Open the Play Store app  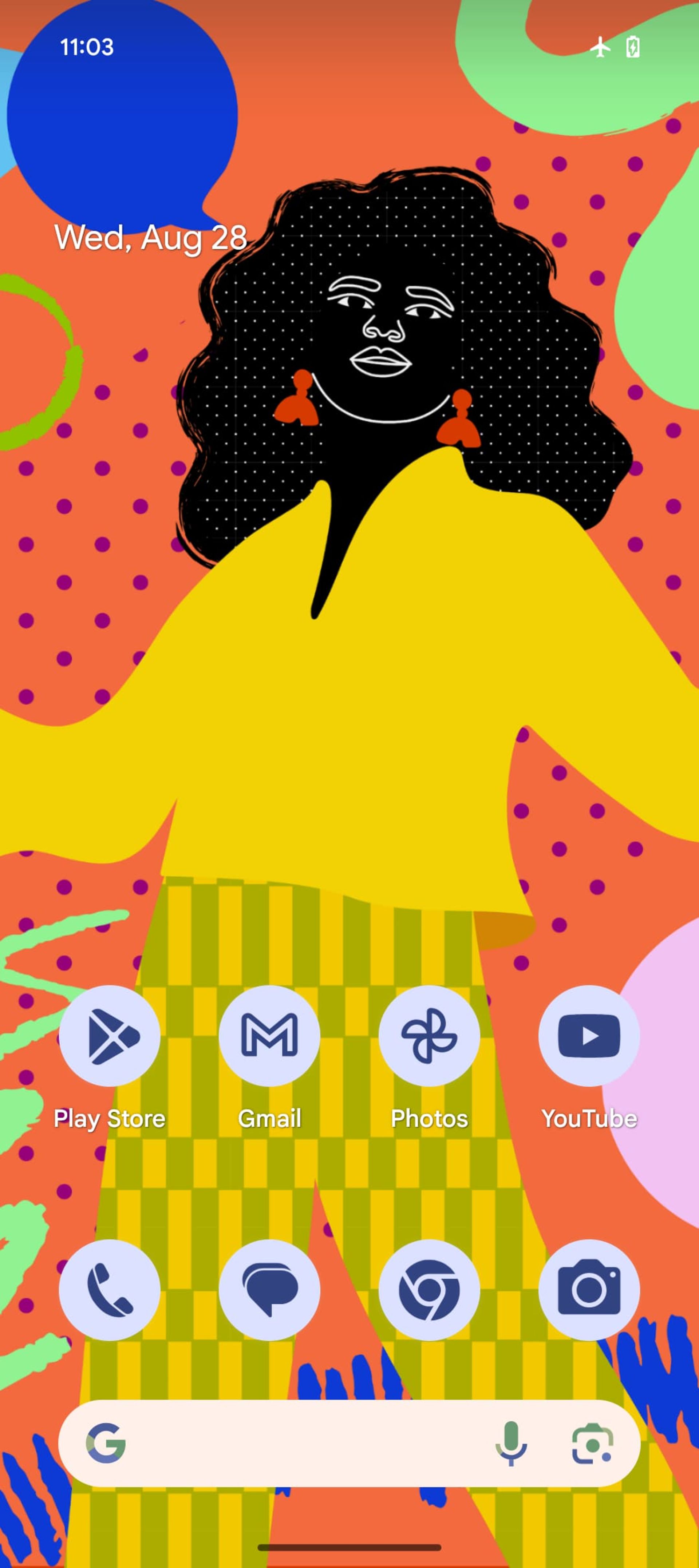[x=110, y=1035]
